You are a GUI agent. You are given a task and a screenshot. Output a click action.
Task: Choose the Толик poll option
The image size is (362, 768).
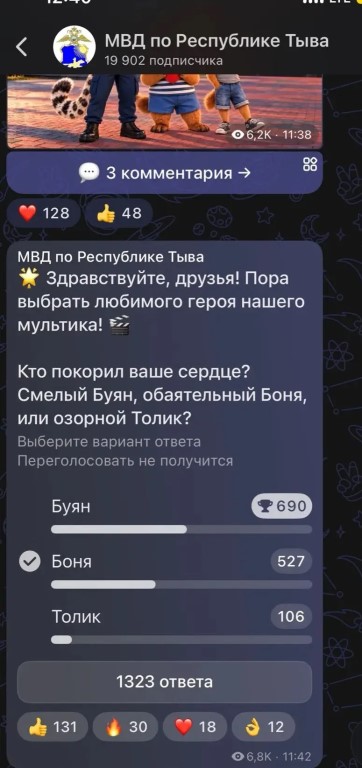181,623
